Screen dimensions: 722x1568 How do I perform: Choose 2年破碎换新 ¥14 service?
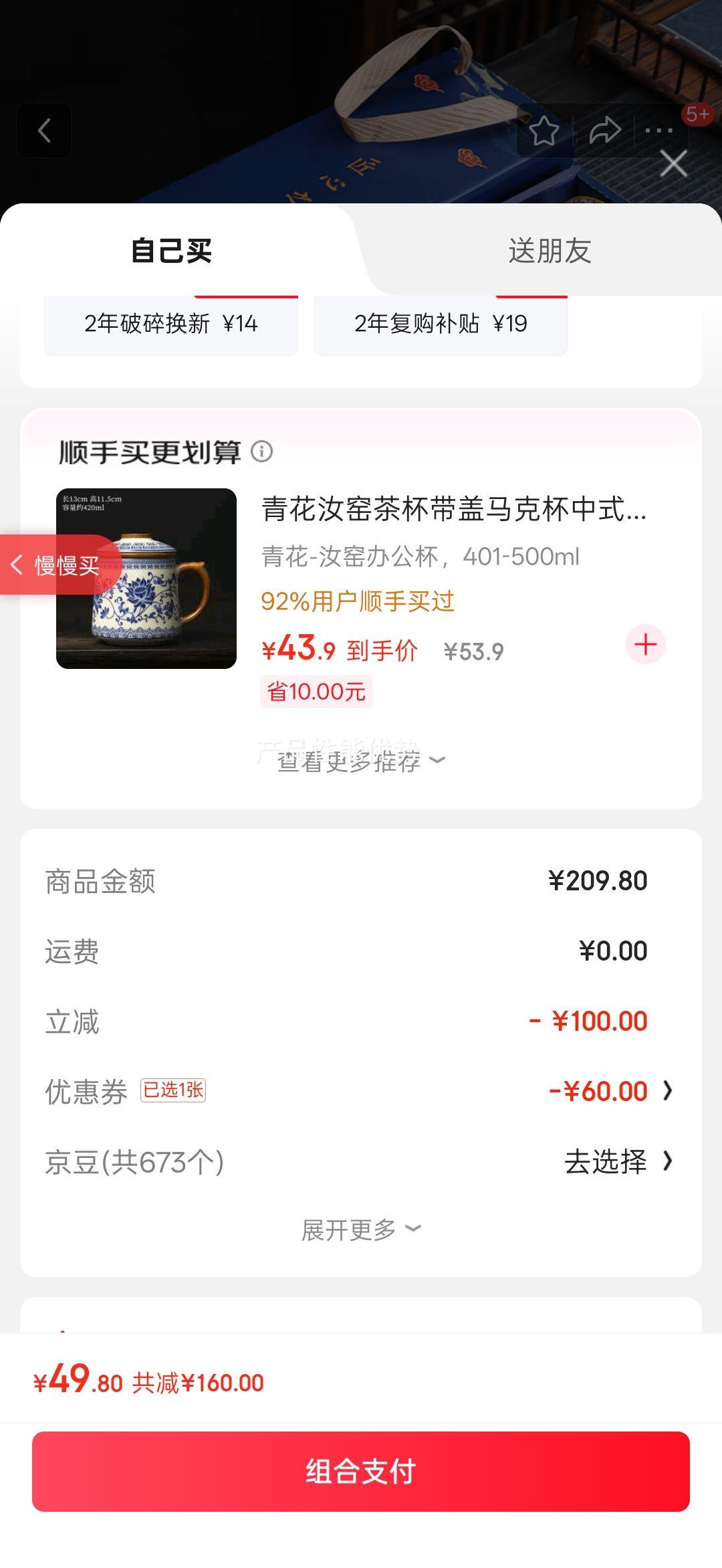point(171,324)
